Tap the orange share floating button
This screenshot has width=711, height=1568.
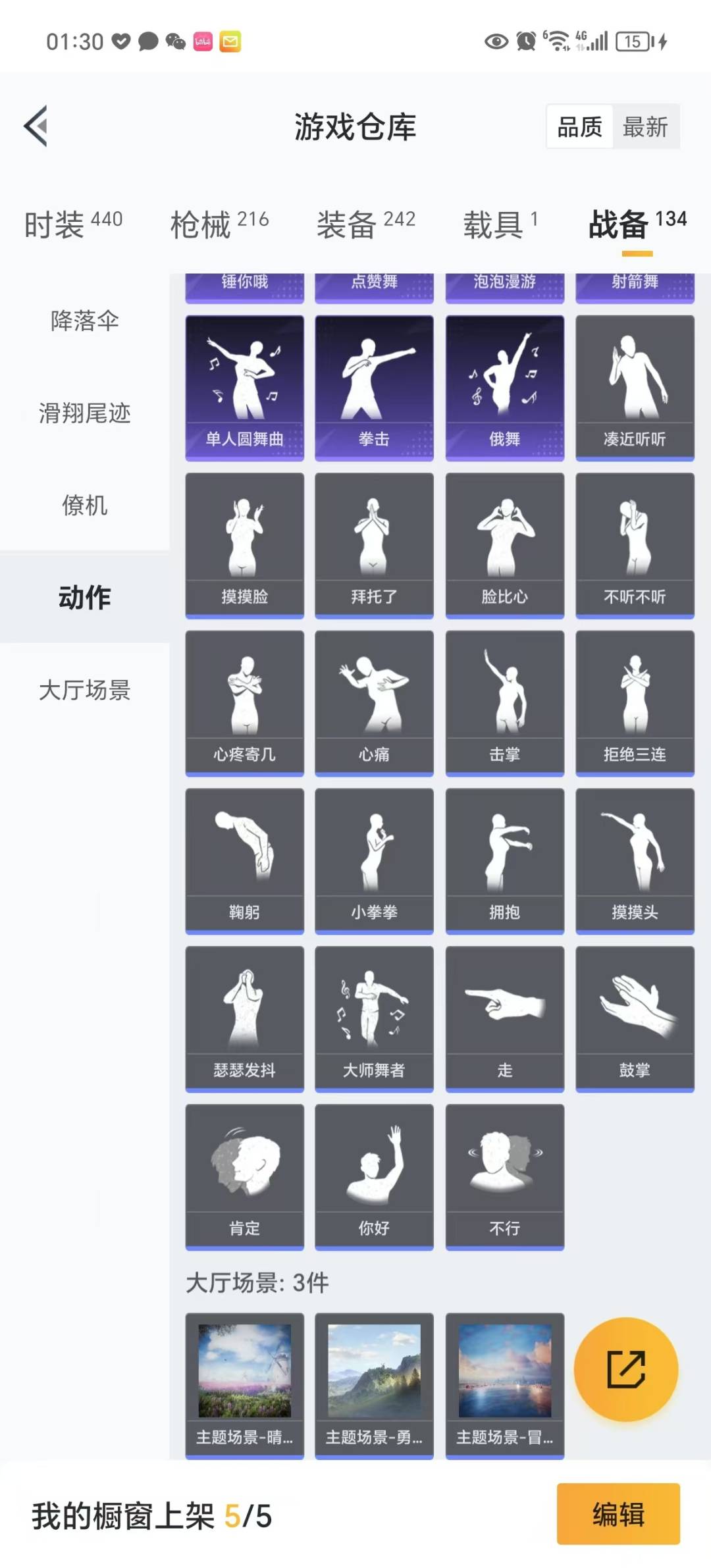pyautogui.click(x=625, y=1369)
